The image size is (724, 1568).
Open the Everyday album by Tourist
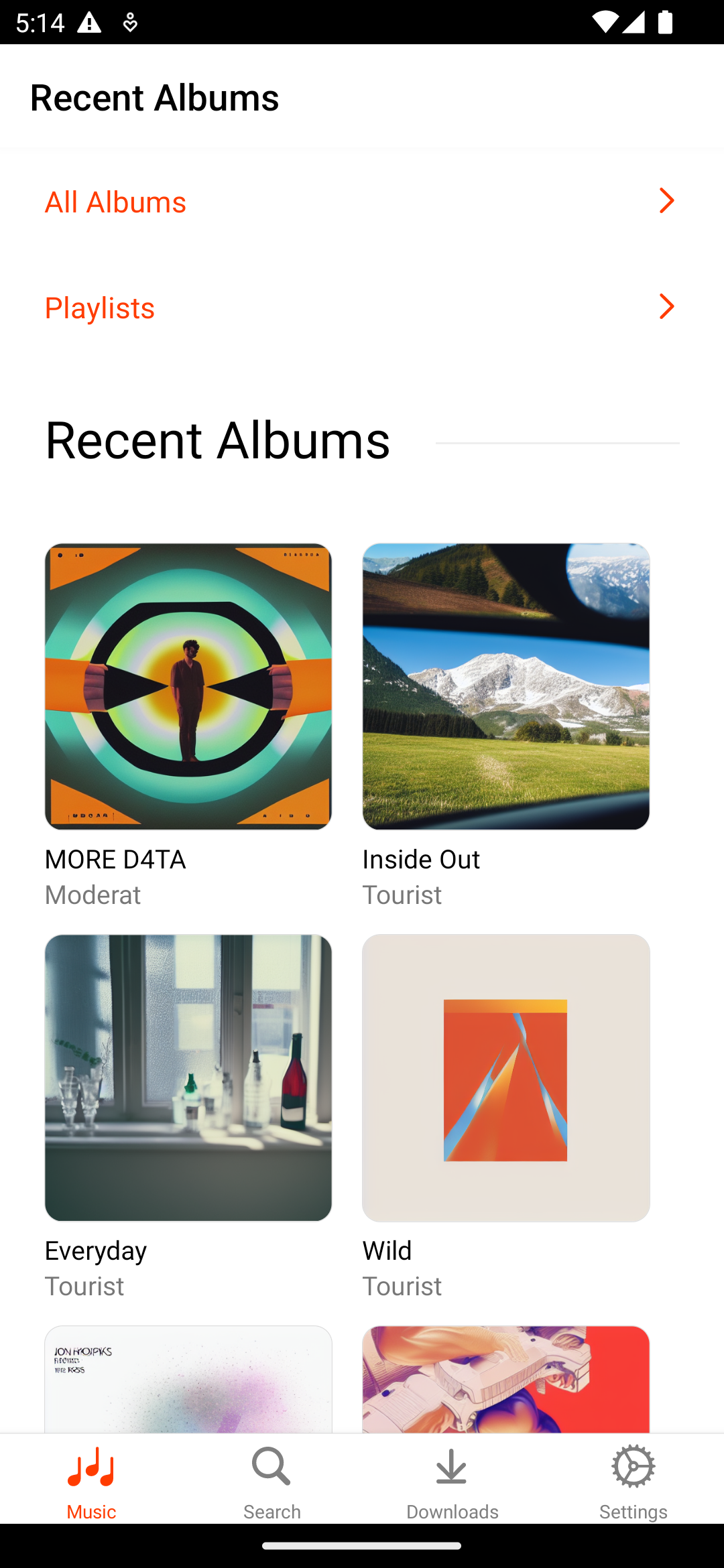click(188, 1077)
